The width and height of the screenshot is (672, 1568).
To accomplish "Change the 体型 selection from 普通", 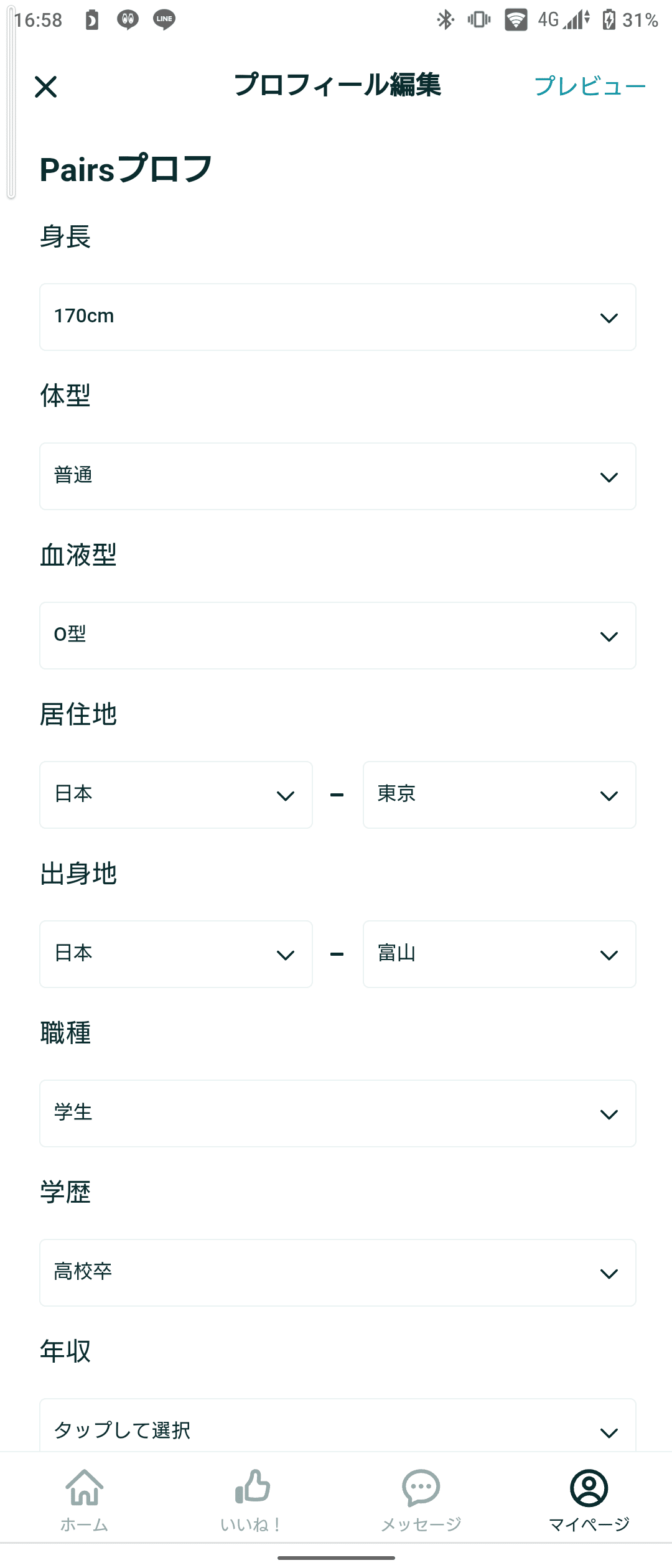I will (337, 477).
